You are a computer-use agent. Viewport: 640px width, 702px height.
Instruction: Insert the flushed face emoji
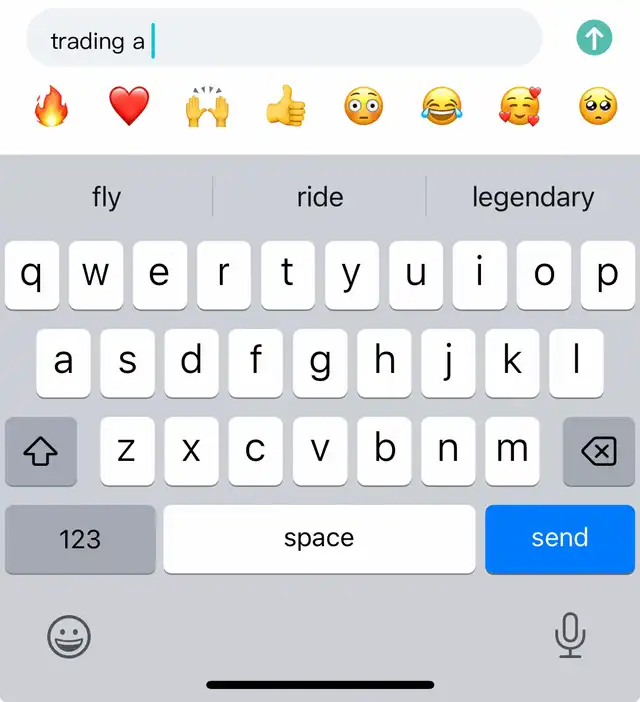[x=363, y=106]
